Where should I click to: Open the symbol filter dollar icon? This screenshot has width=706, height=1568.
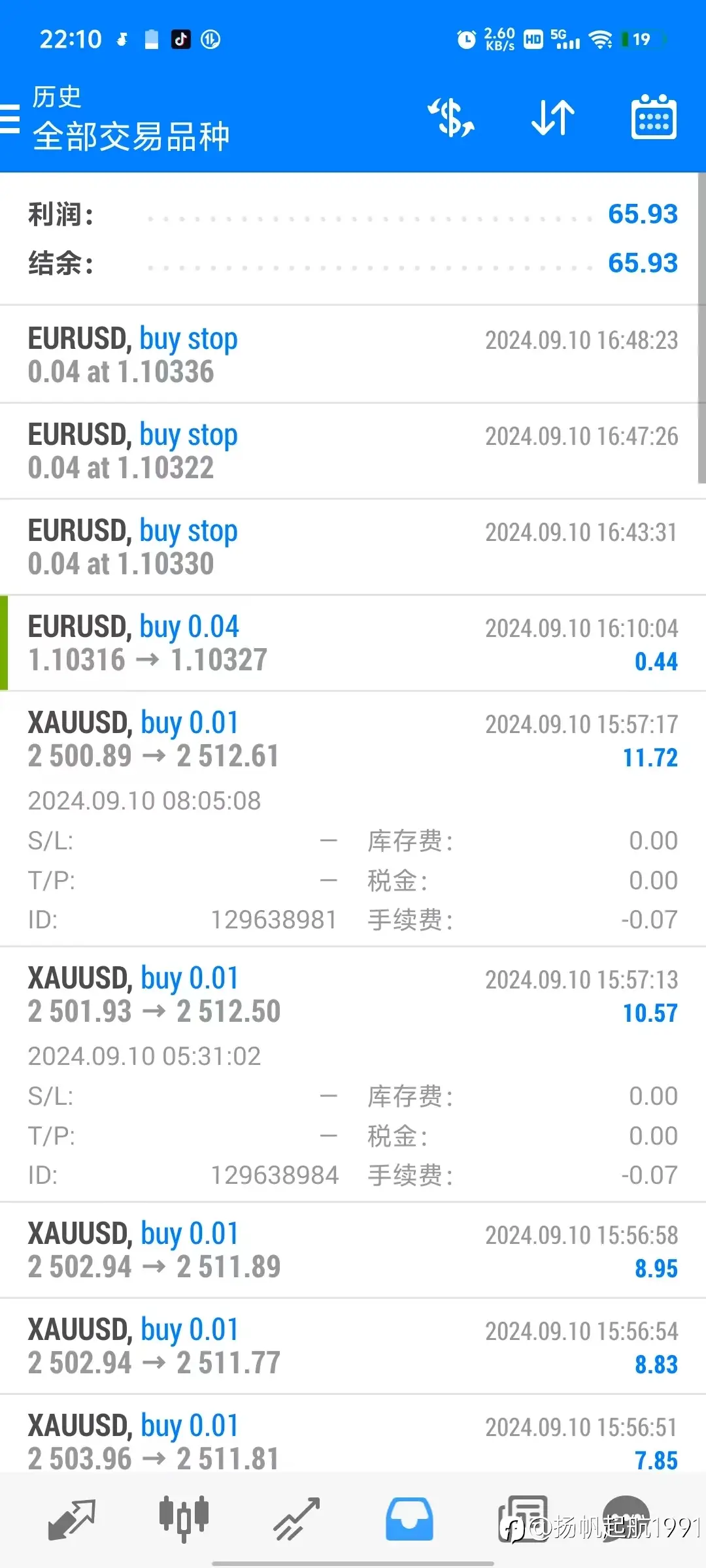[x=451, y=118]
